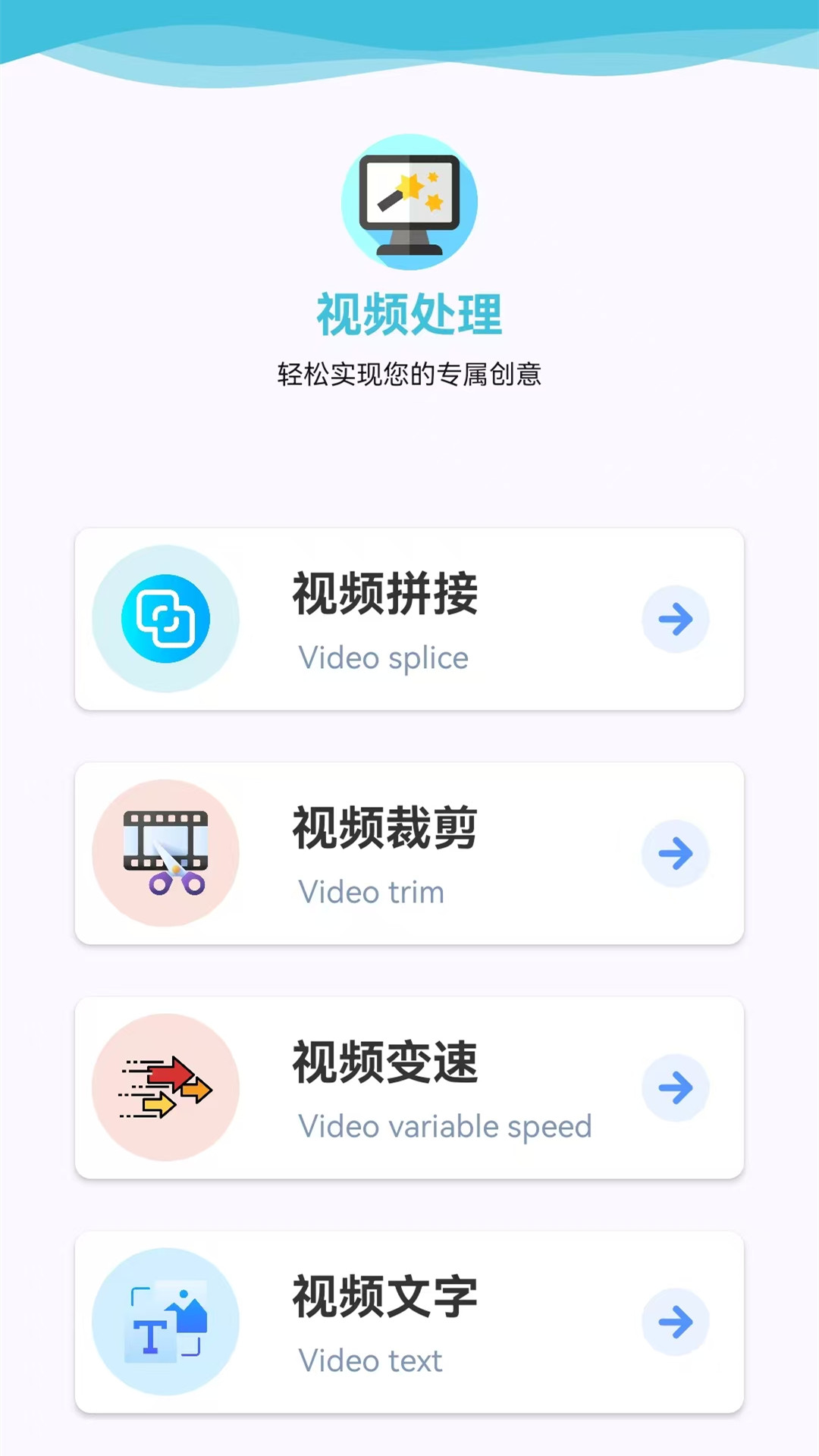Click the Video text label
The width and height of the screenshot is (819, 1456).
tap(369, 1360)
